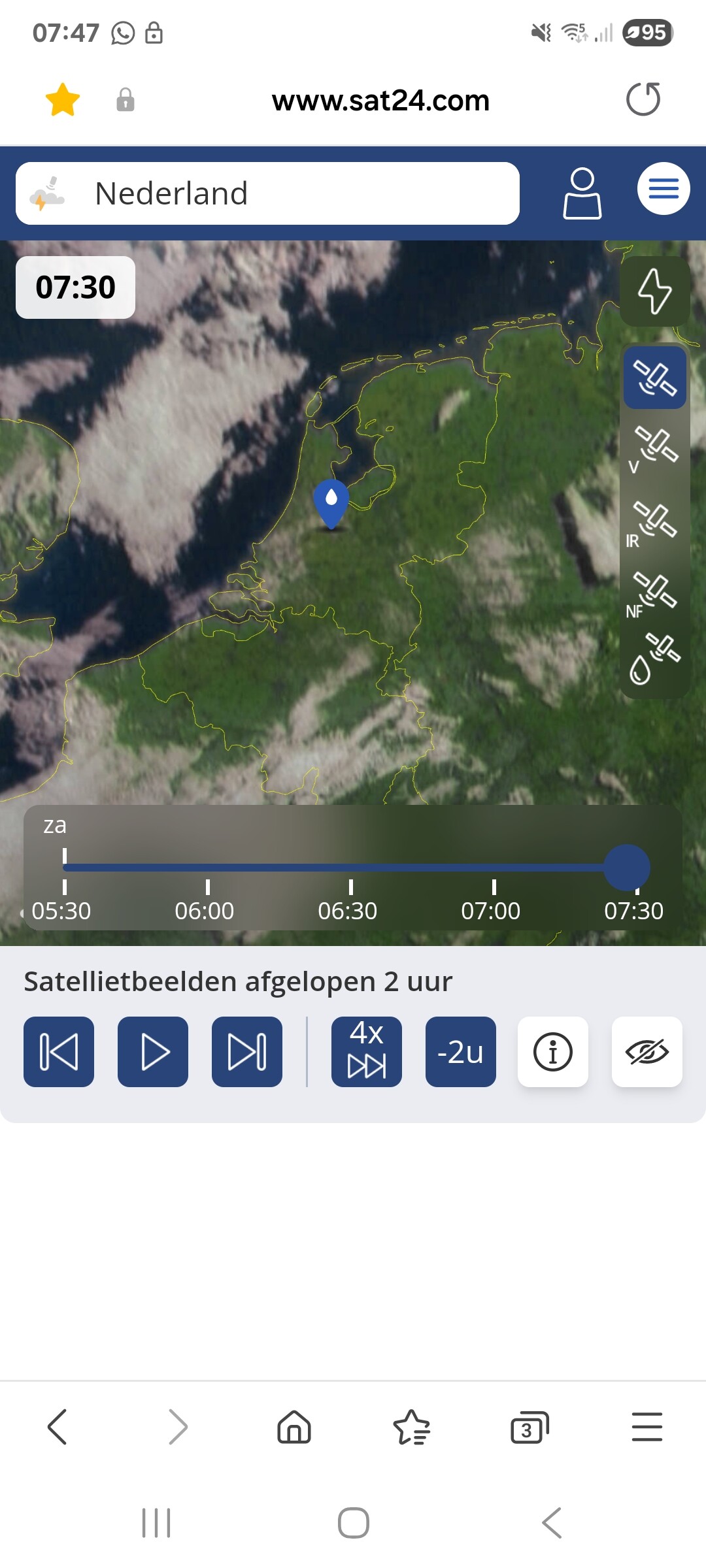Hide the map overlay controls
Image resolution: width=706 pixels, height=1568 pixels.
pyautogui.click(x=647, y=1052)
